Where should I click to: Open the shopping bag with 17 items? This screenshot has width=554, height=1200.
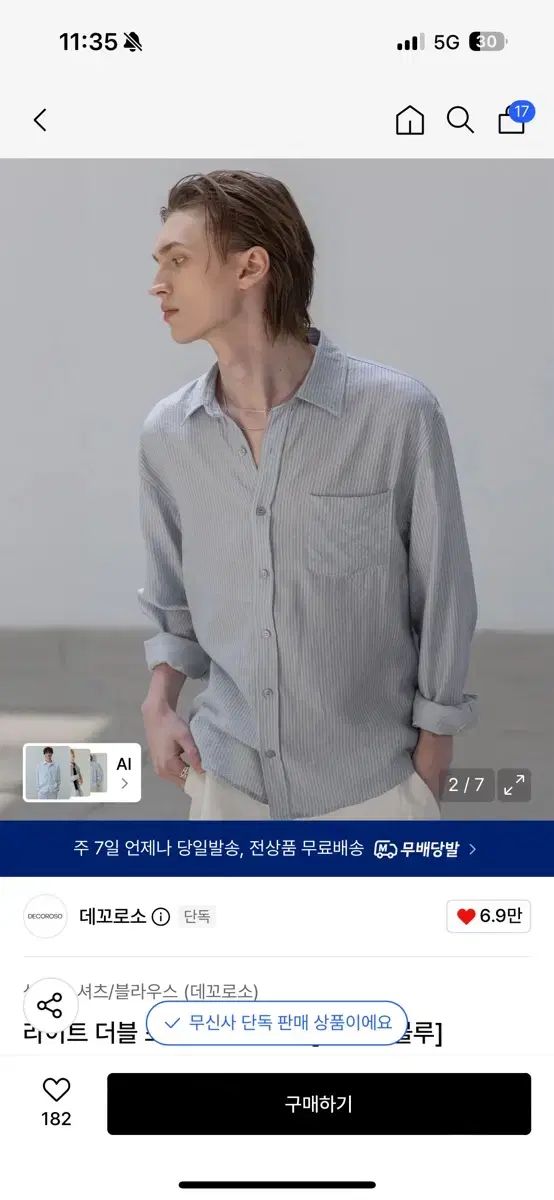point(513,119)
